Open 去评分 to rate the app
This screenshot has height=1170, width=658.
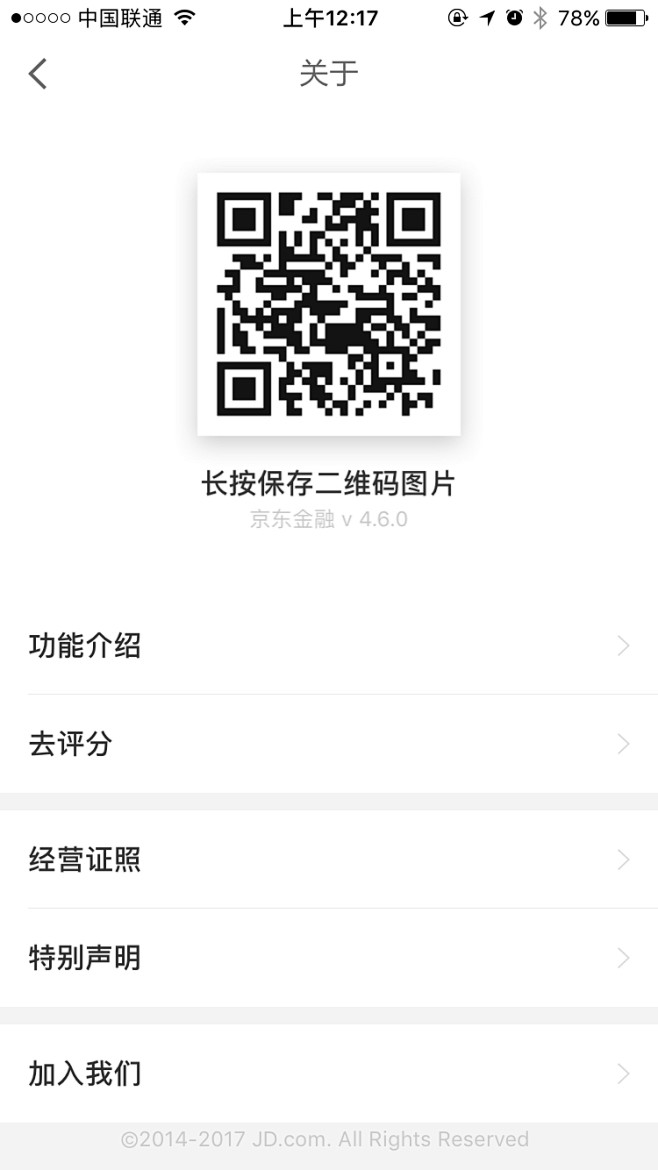329,744
